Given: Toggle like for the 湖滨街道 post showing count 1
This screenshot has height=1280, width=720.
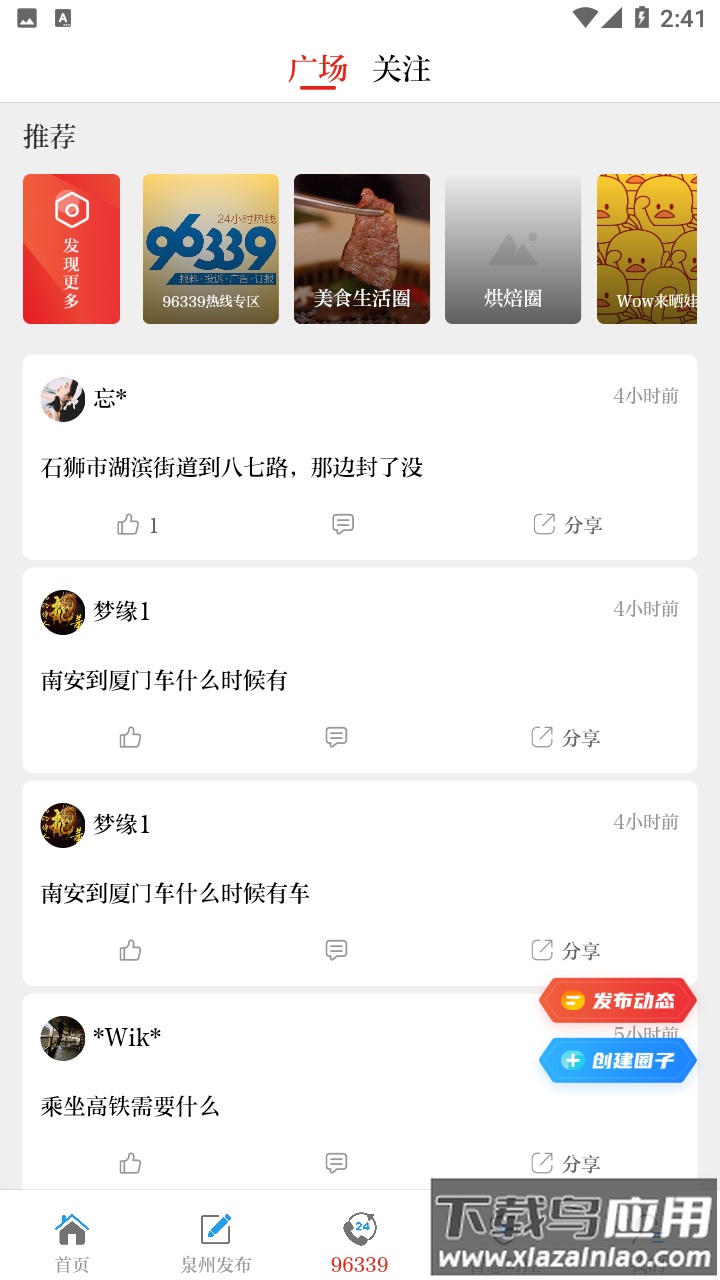Looking at the screenshot, I should [x=129, y=524].
